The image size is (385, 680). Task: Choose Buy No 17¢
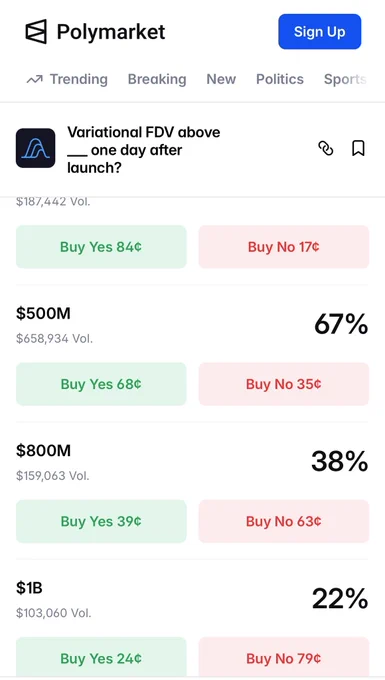(284, 247)
